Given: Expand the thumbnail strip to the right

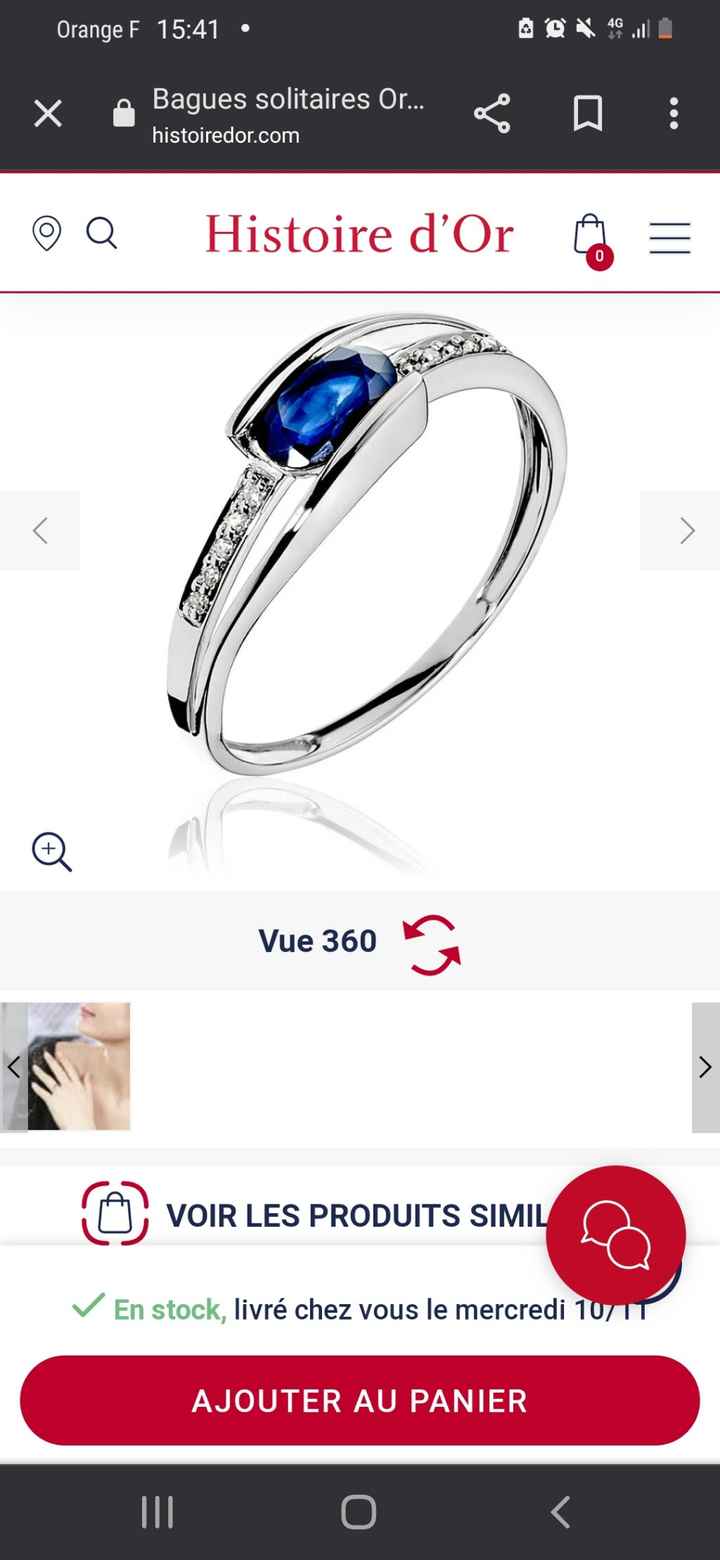Looking at the screenshot, I should point(705,1066).
